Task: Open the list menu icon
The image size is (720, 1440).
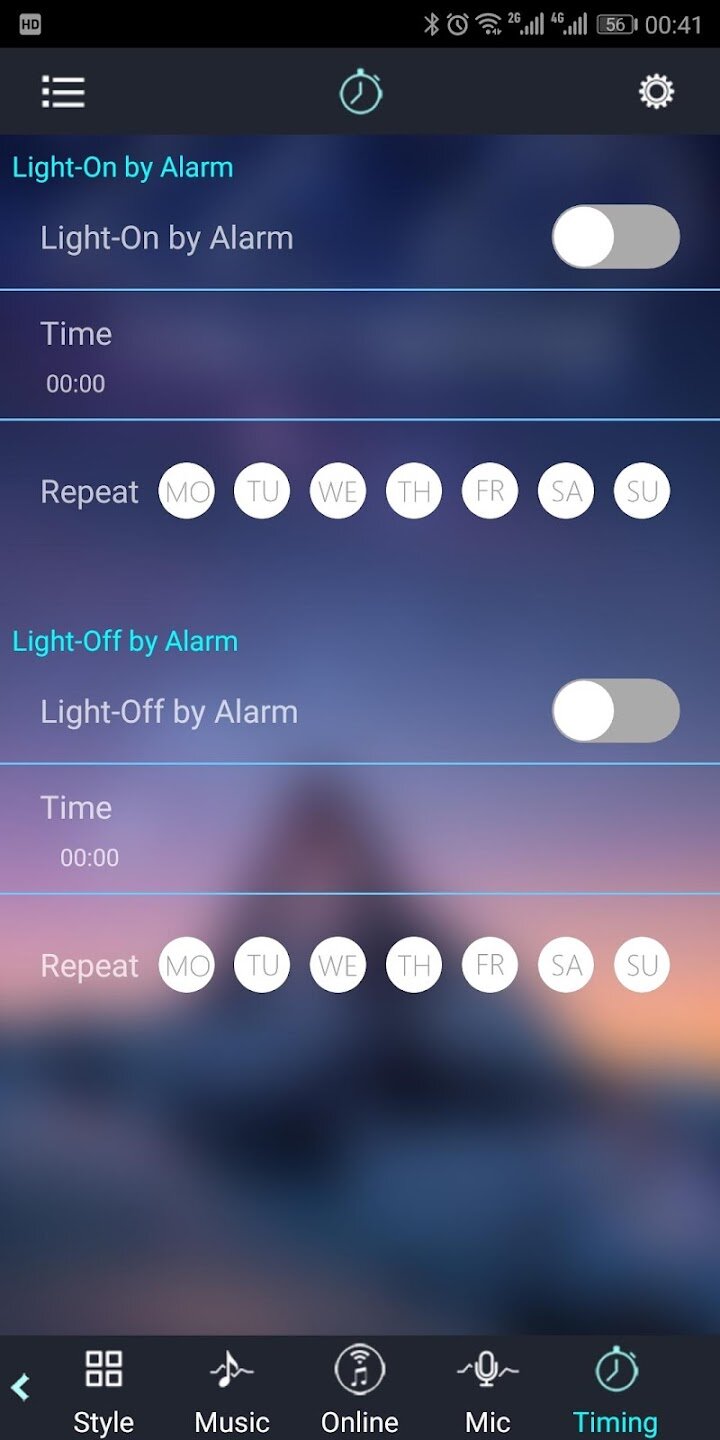Action: 63,92
